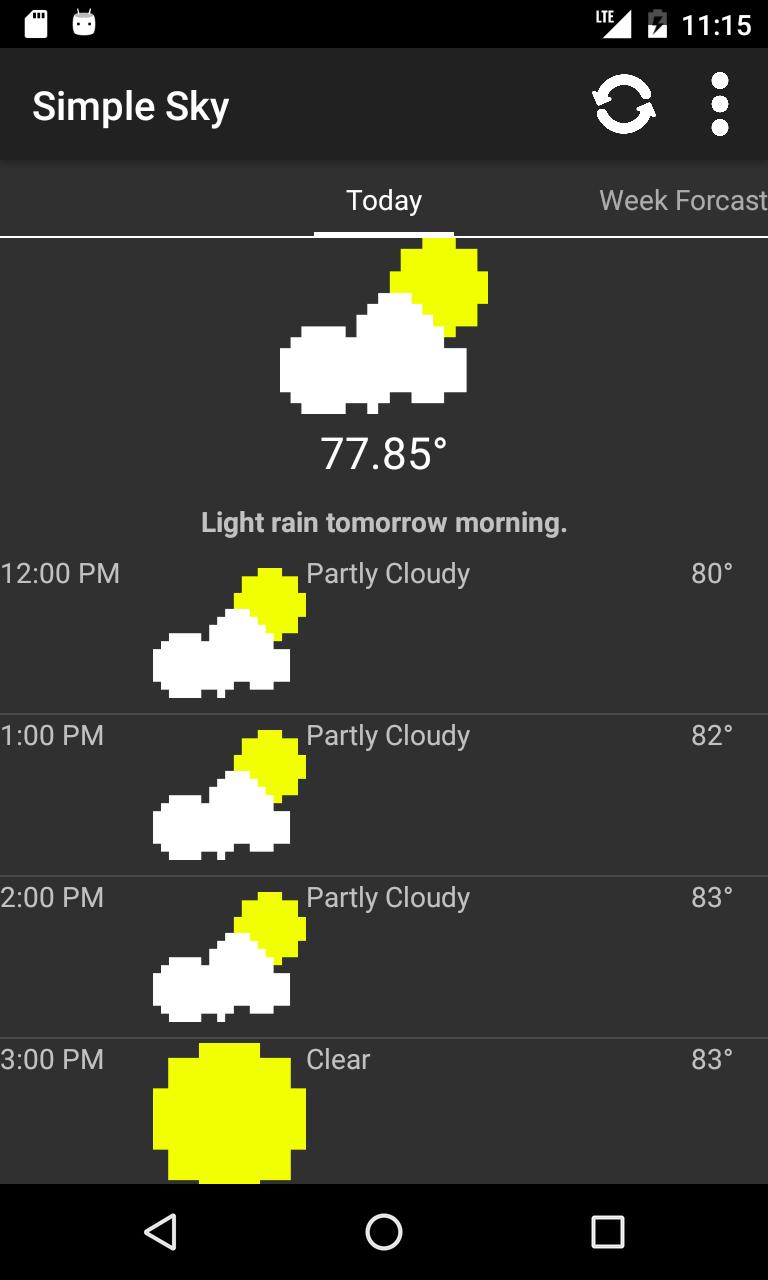The width and height of the screenshot is (768, 1280).
Task: Refresh the weather data
Action: click(624, 104)
